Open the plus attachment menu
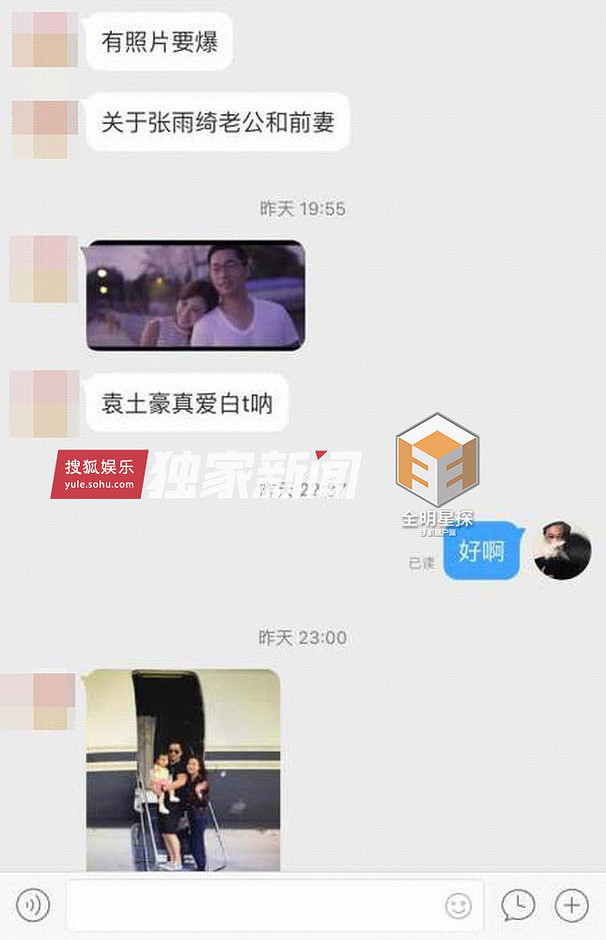Viewport: 606px width, 940px height. 572,906
